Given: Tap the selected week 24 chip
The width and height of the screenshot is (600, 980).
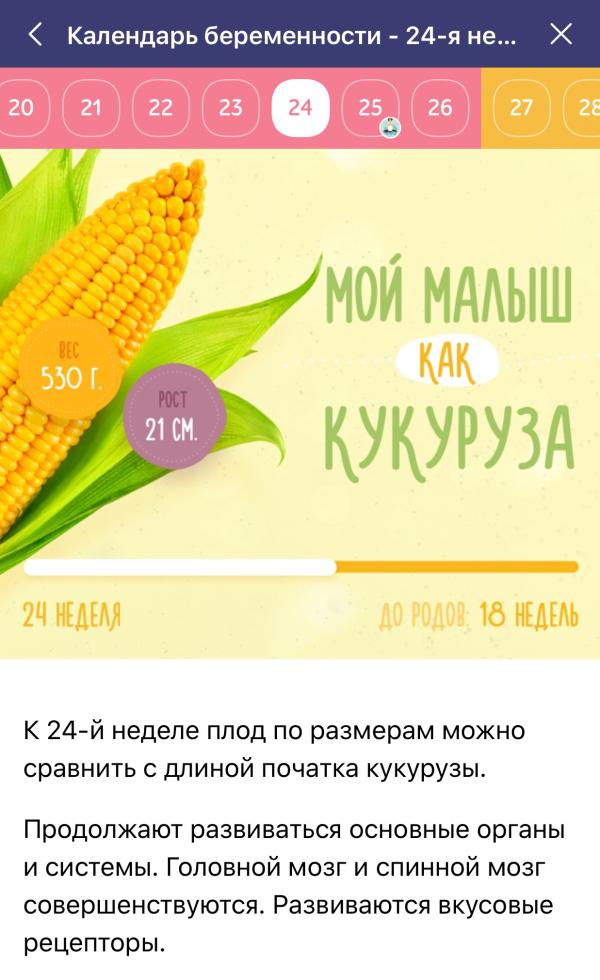Looking at the screenshot, I should click(x=300, y=108).
